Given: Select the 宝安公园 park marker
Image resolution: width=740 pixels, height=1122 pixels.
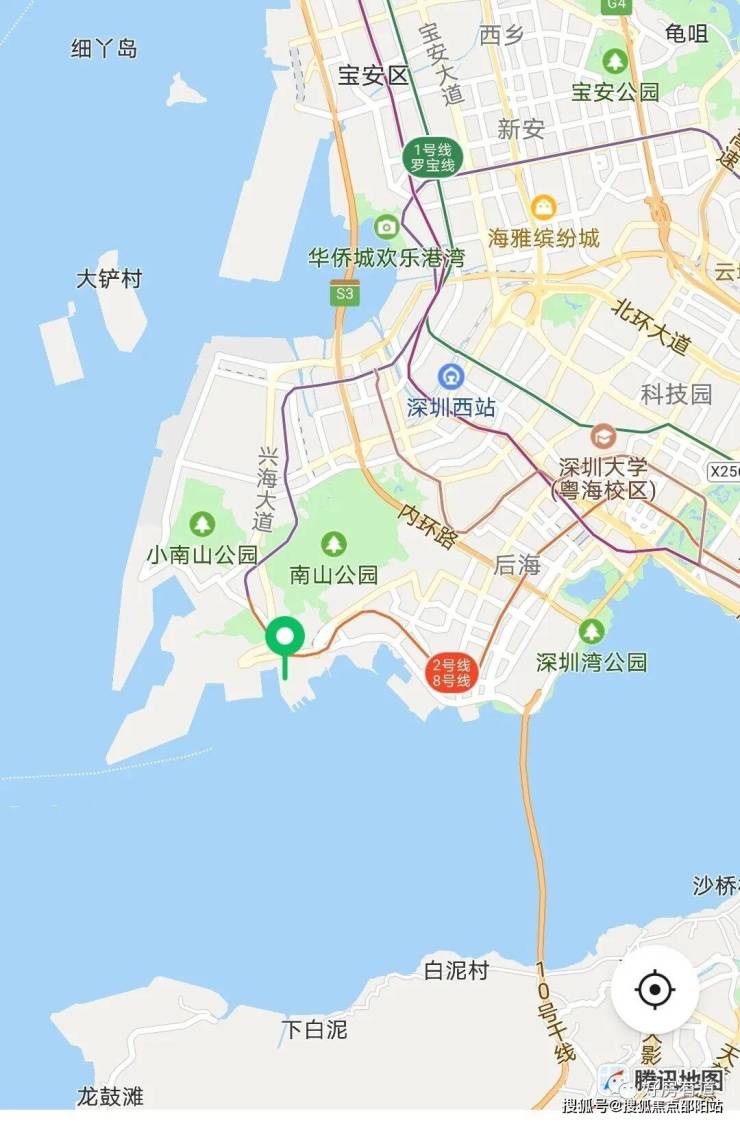Looking at the screenshot, I should 615,61.
